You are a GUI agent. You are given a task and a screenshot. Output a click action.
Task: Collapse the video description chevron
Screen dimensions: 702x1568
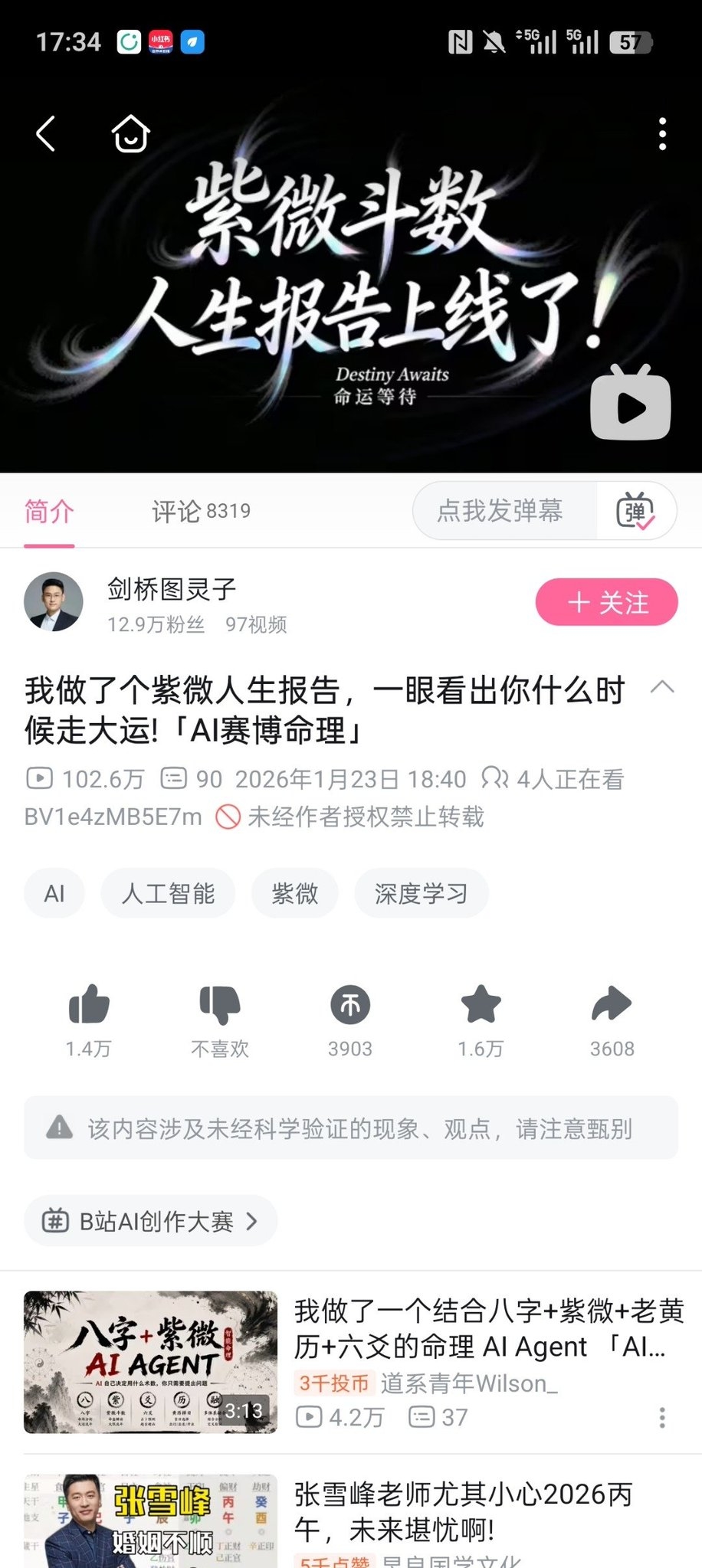(x=662, y=687)
